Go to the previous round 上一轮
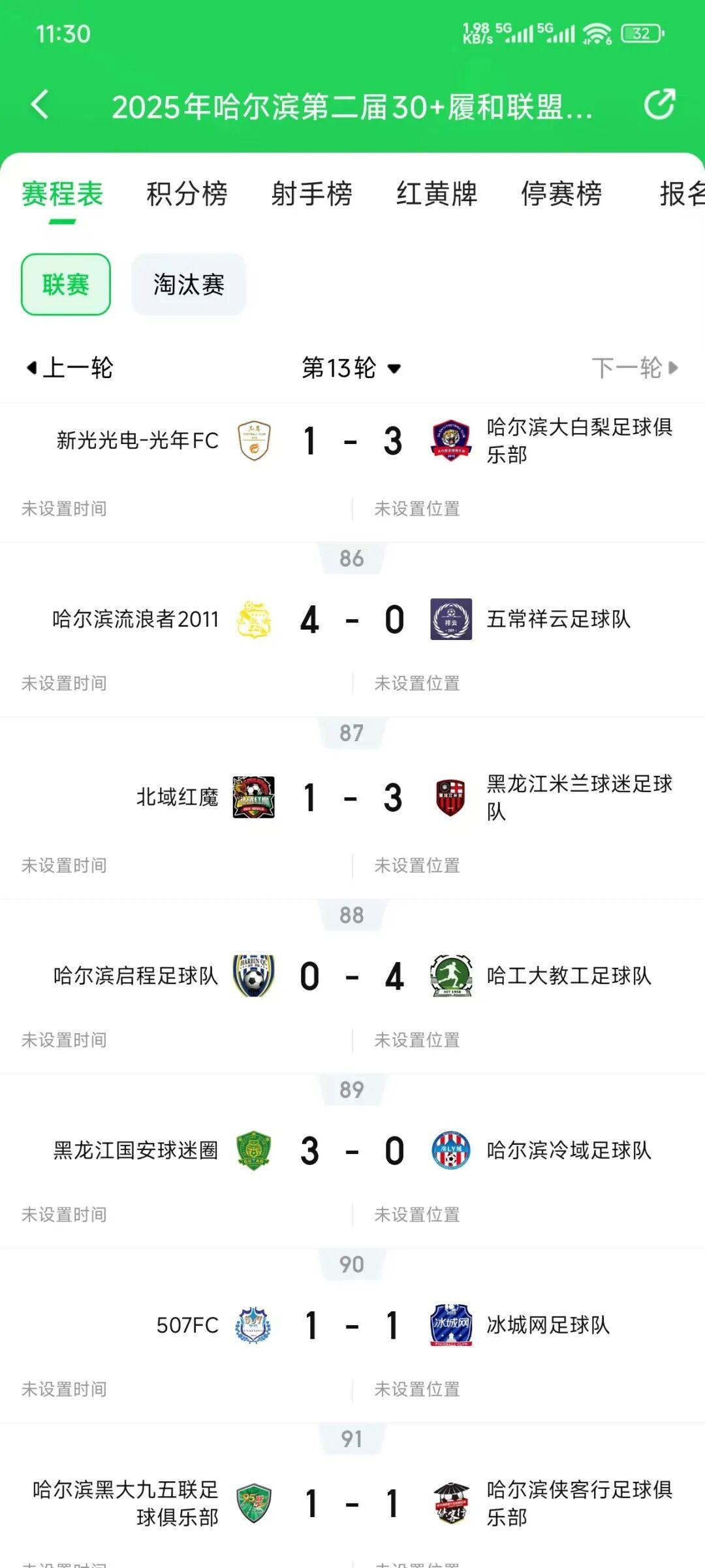Screen dimensions: 705x1568 coord(70,368)
